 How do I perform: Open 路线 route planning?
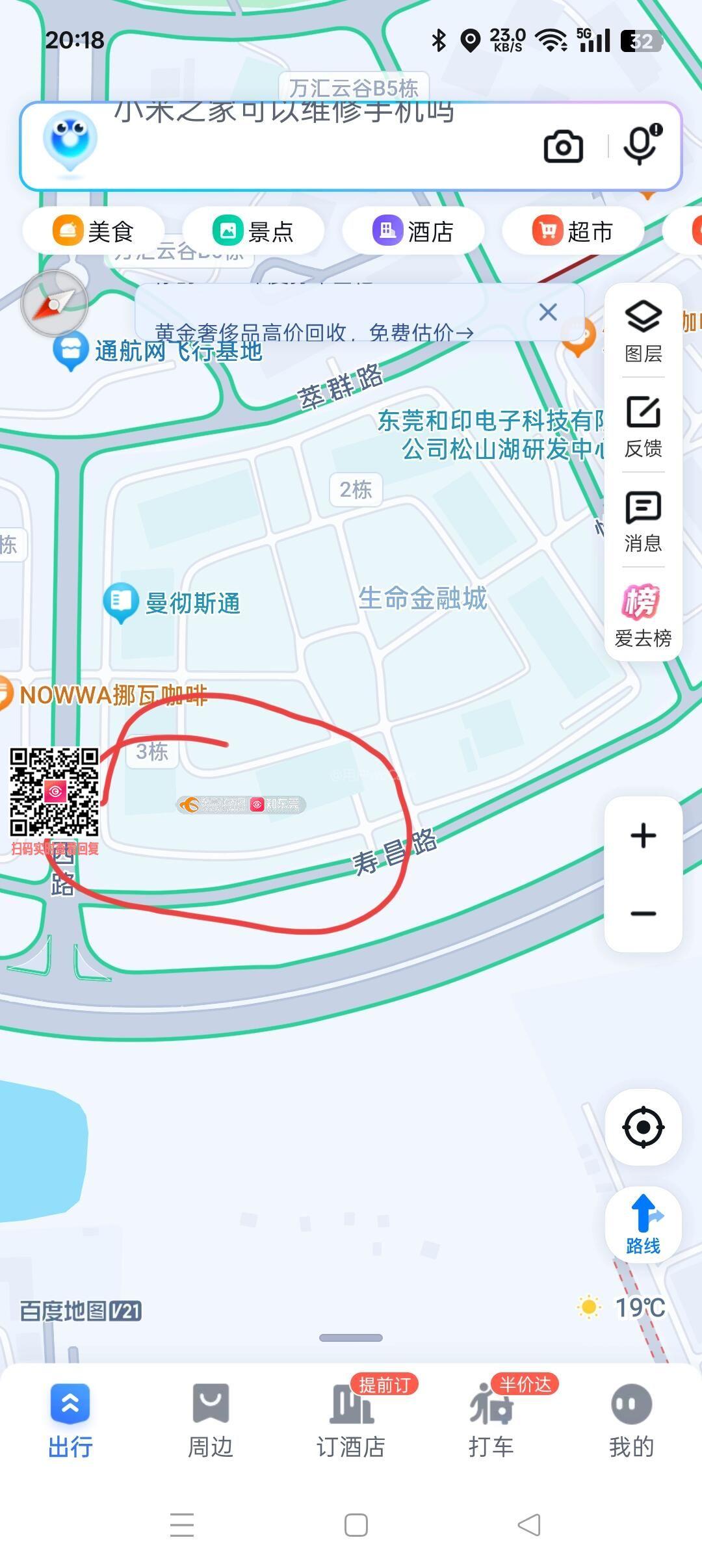point(643,1224)
